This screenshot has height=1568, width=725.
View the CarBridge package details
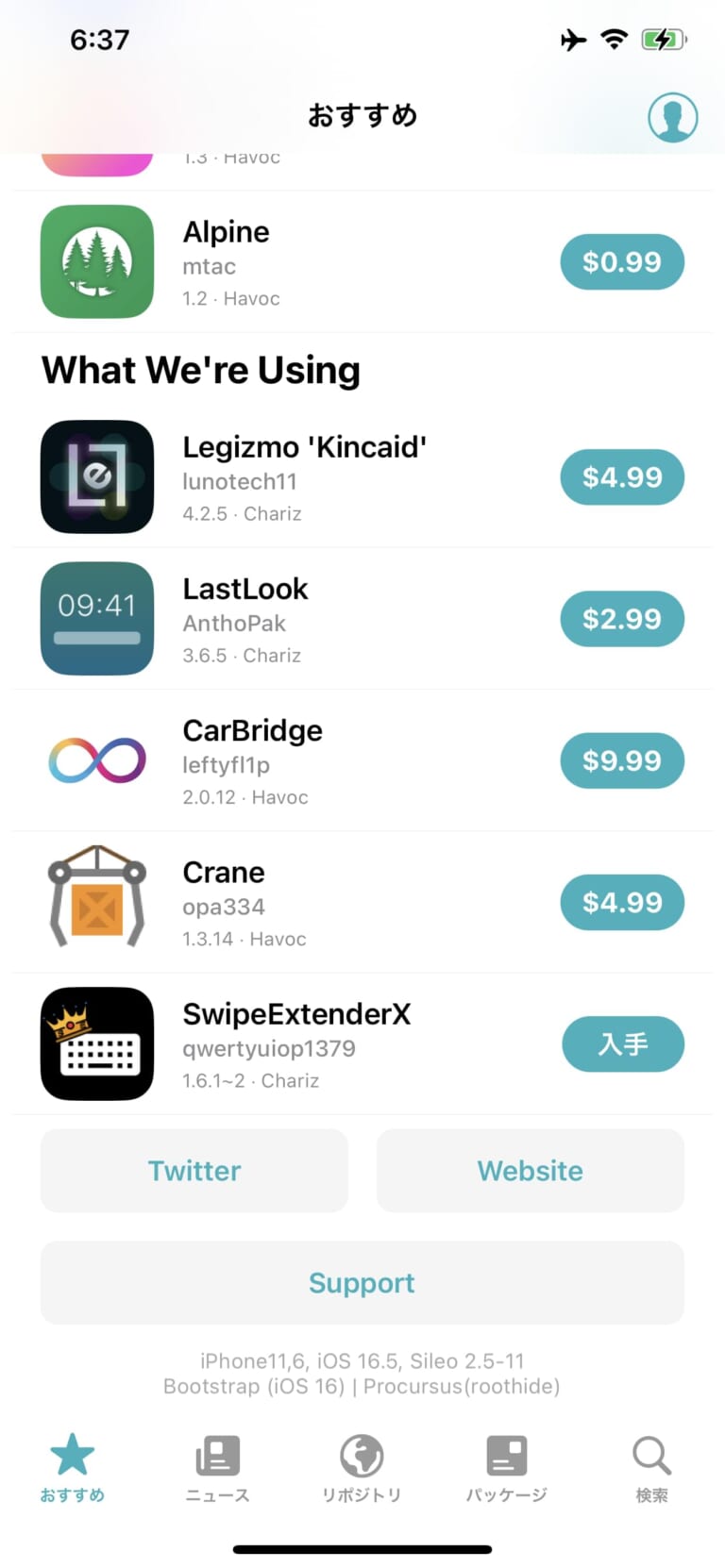point(302,760)
